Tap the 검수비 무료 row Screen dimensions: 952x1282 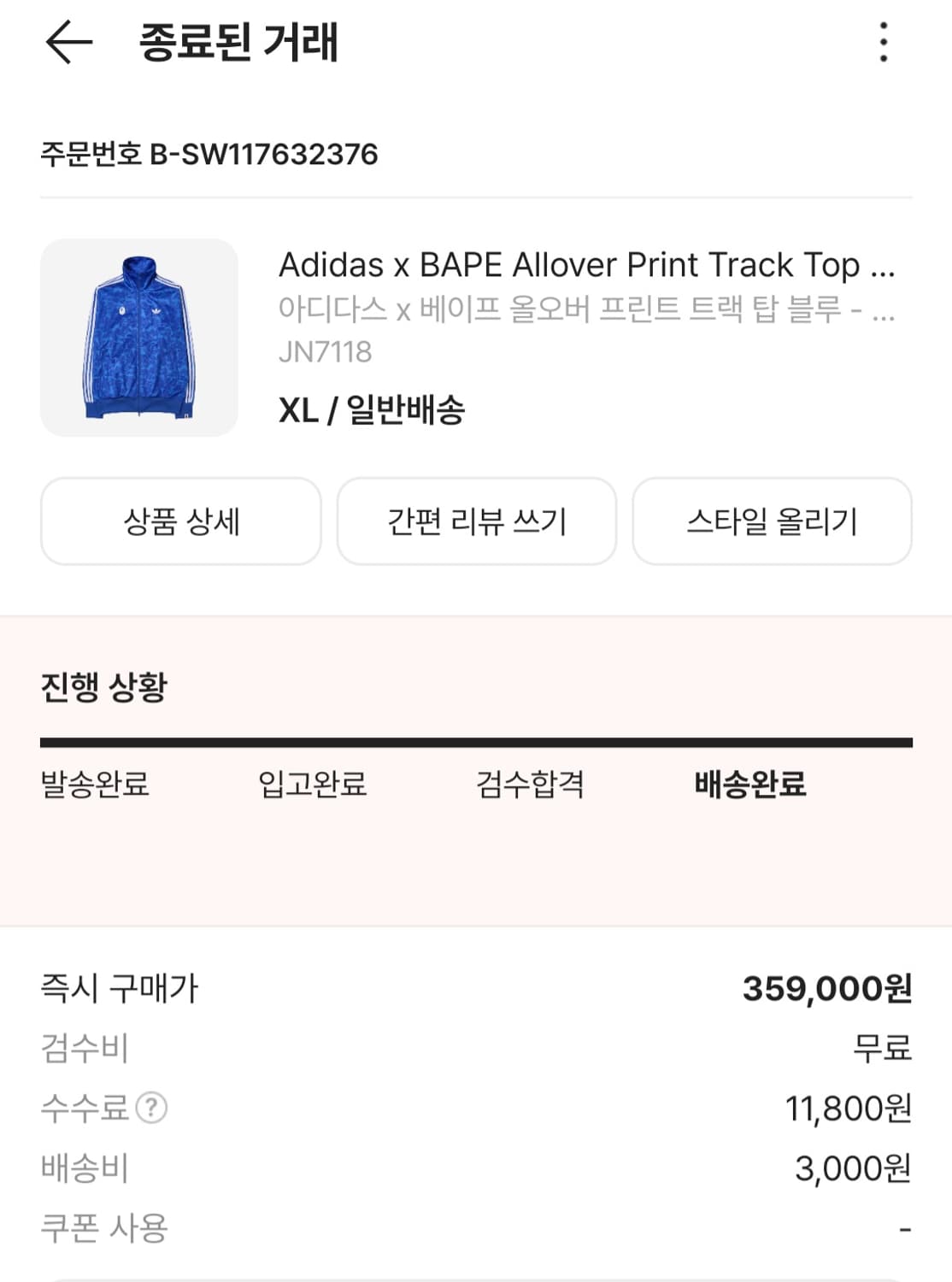(476, 1050)
